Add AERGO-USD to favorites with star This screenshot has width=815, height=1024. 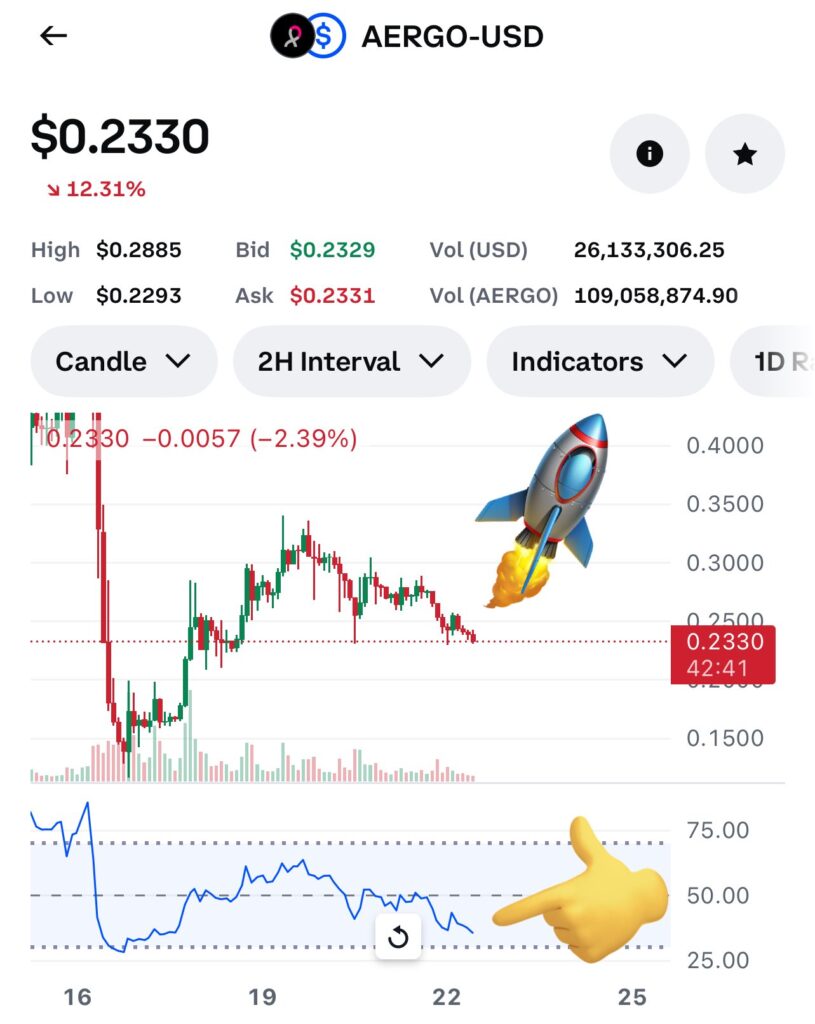click(x=744, y=153)
